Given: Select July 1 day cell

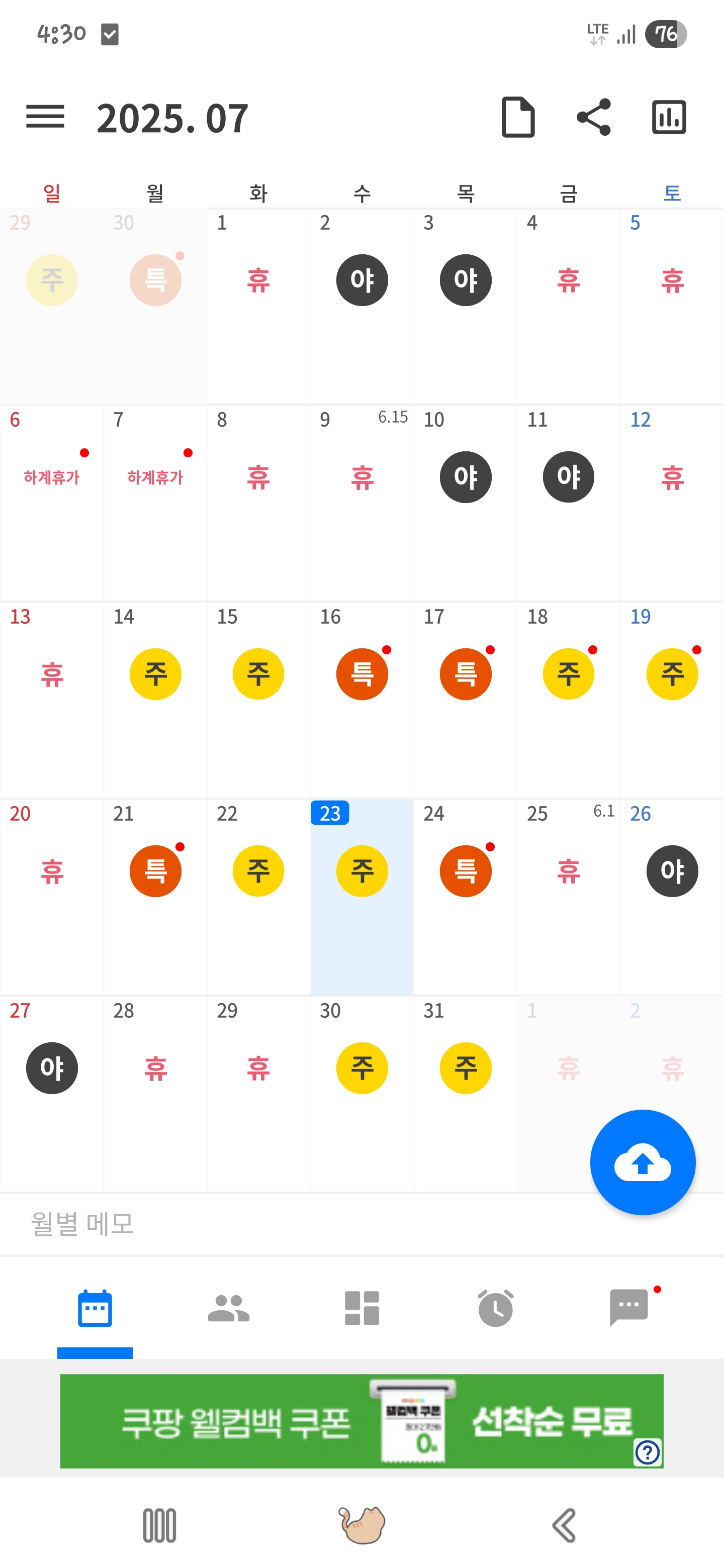Looking at the screenshot, I should click(x=258, y=306).
